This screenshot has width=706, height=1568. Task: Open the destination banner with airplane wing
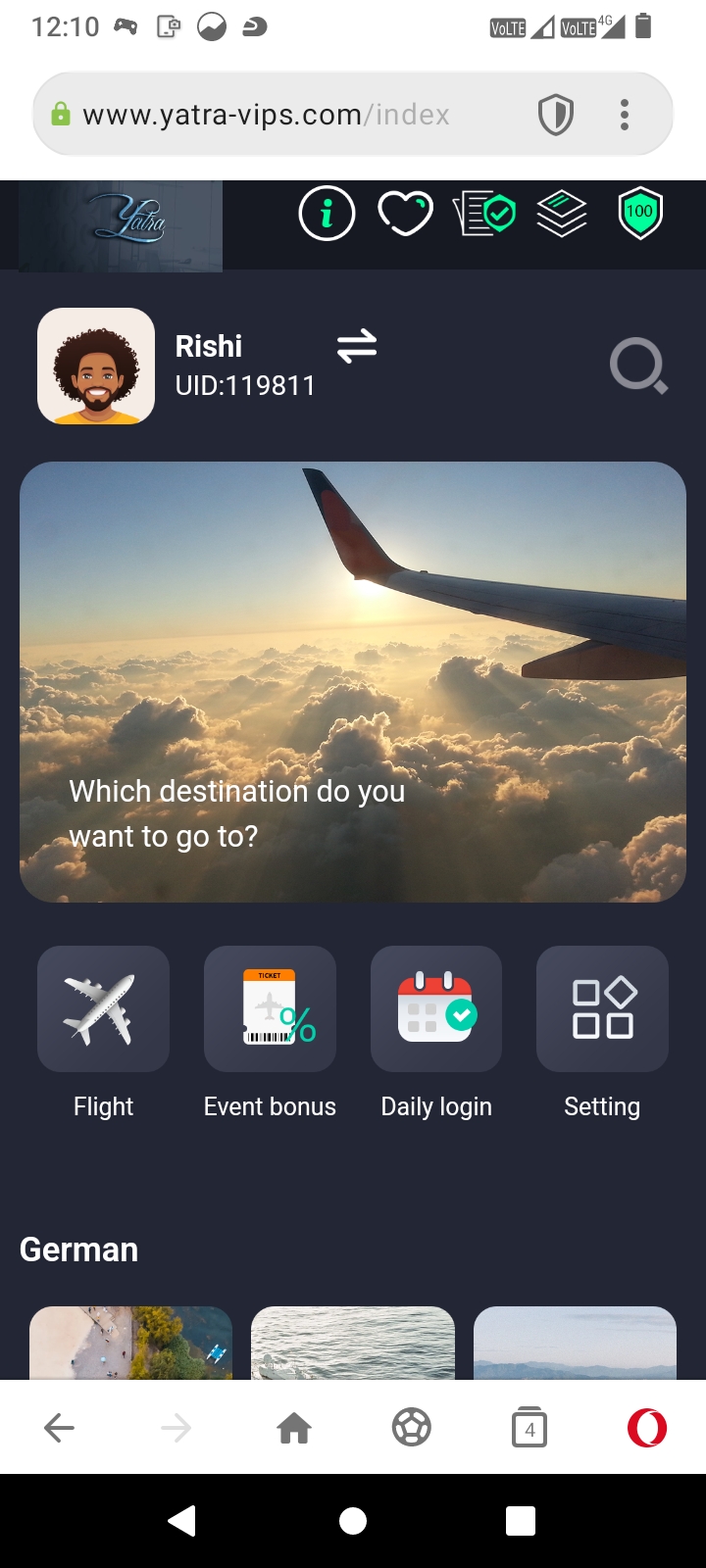coord(353,681)
